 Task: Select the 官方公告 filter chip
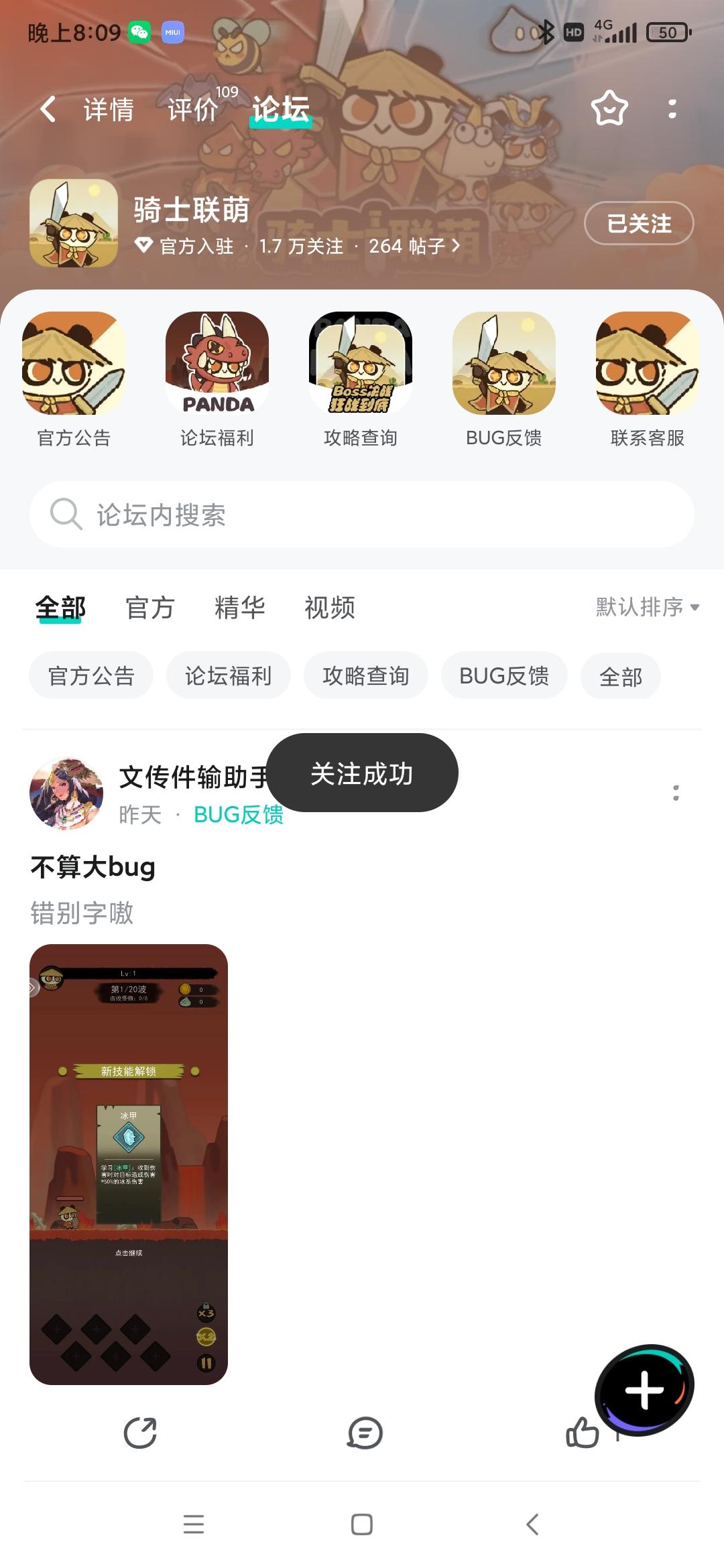[90, 675]
